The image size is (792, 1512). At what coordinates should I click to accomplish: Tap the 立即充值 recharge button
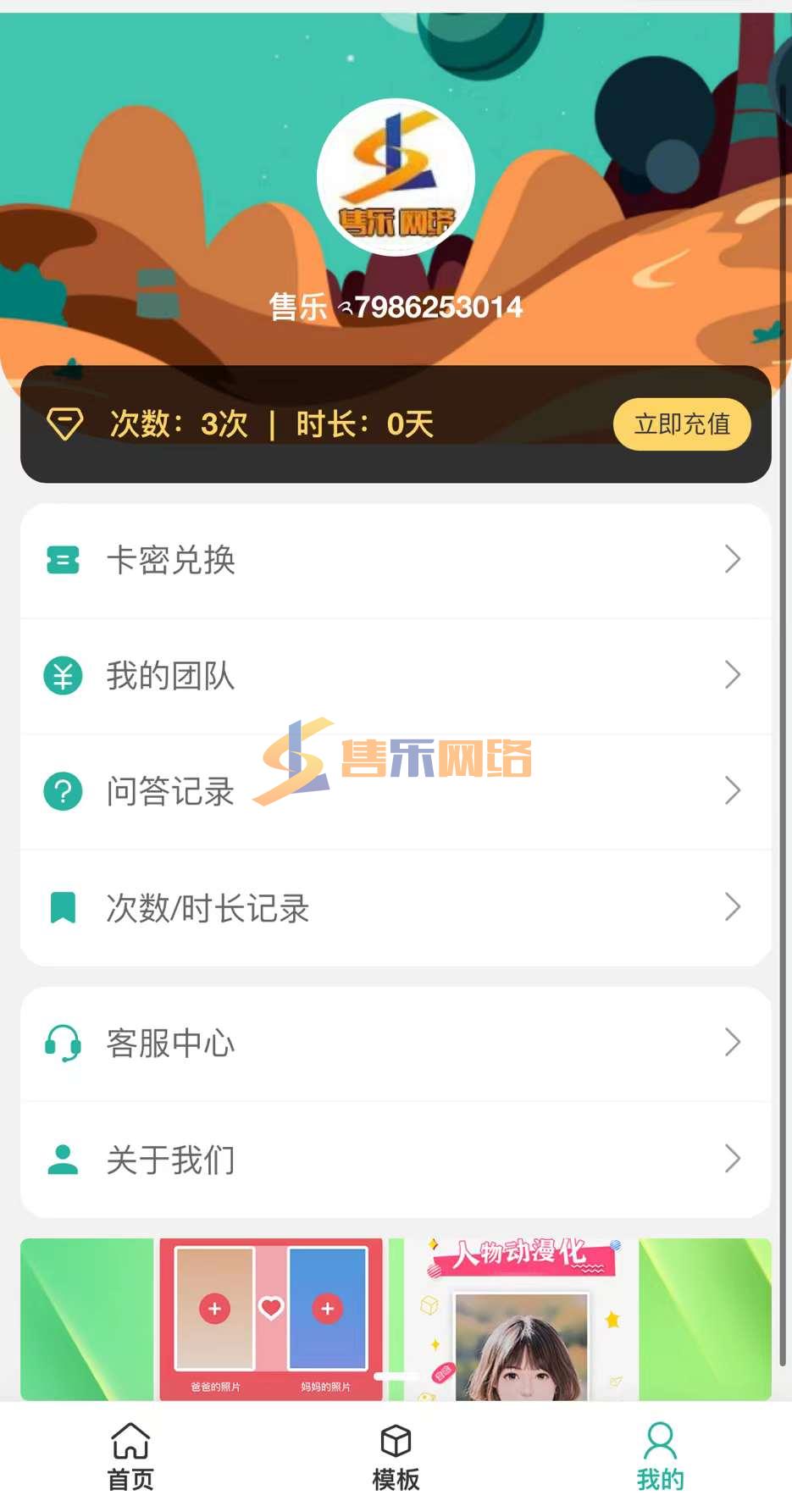pyautogui.click(x=682, y=424)
